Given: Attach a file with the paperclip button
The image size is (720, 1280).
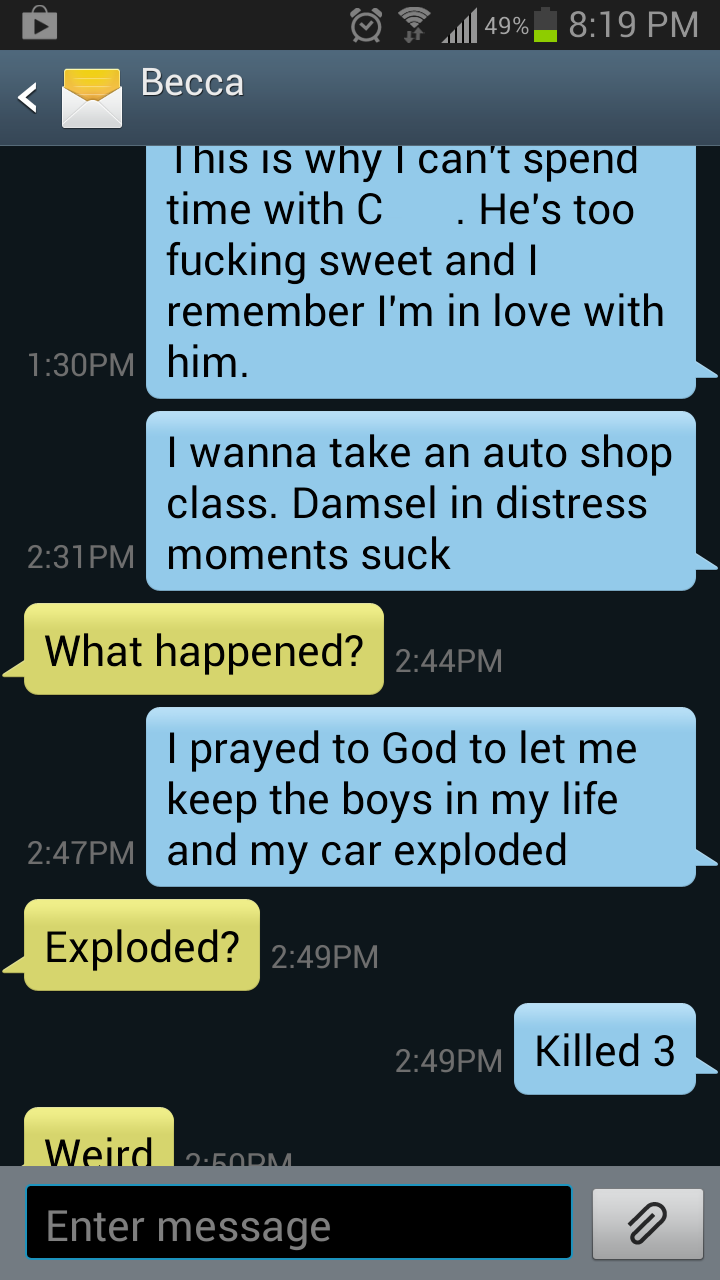Looking at the screenshot, I should (x=647, y=1224).
